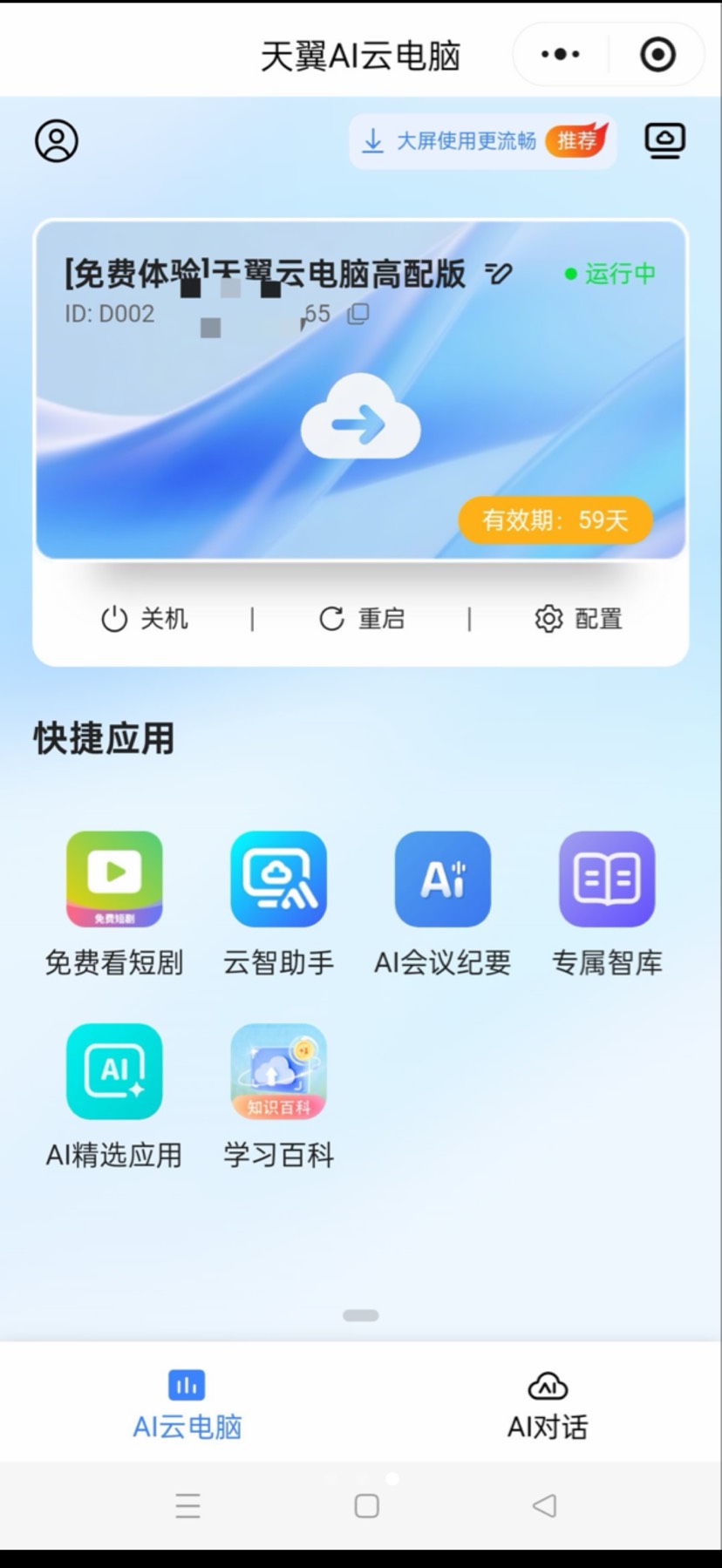722x1568 pixels.
Task: Restart the cloud computer with 重启
Action: 361,619
